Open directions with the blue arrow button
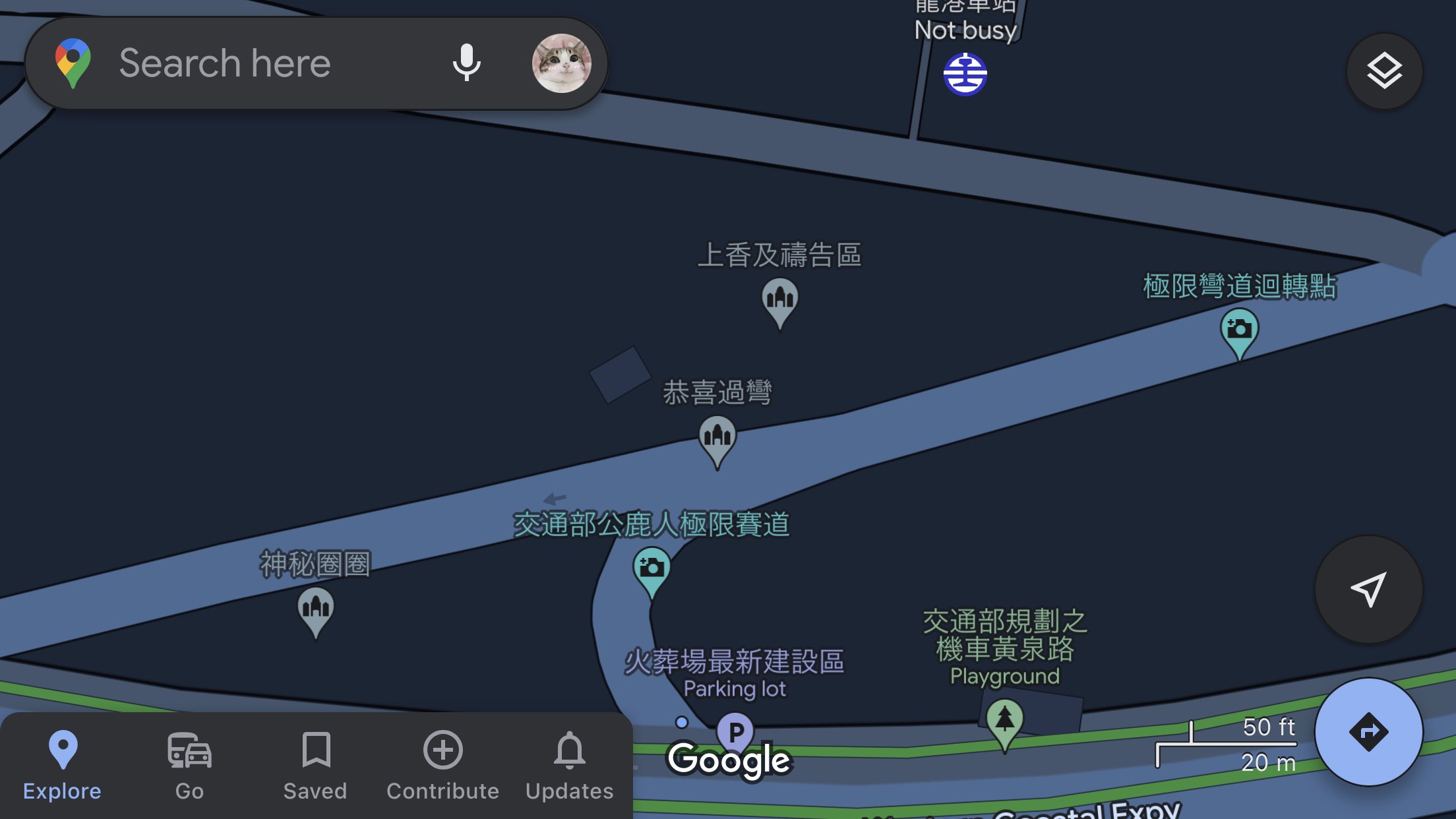 (x=1368, y=731)
